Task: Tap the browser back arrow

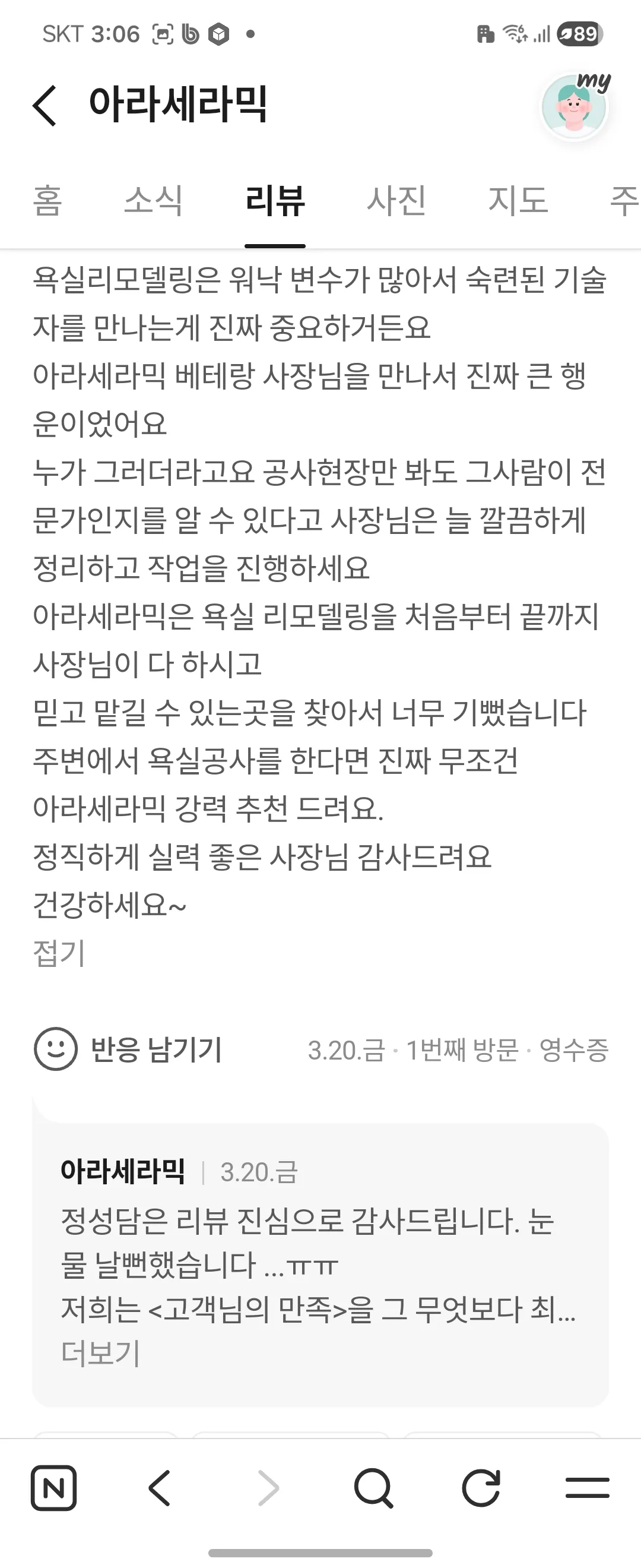Action: coord(160,1488)
